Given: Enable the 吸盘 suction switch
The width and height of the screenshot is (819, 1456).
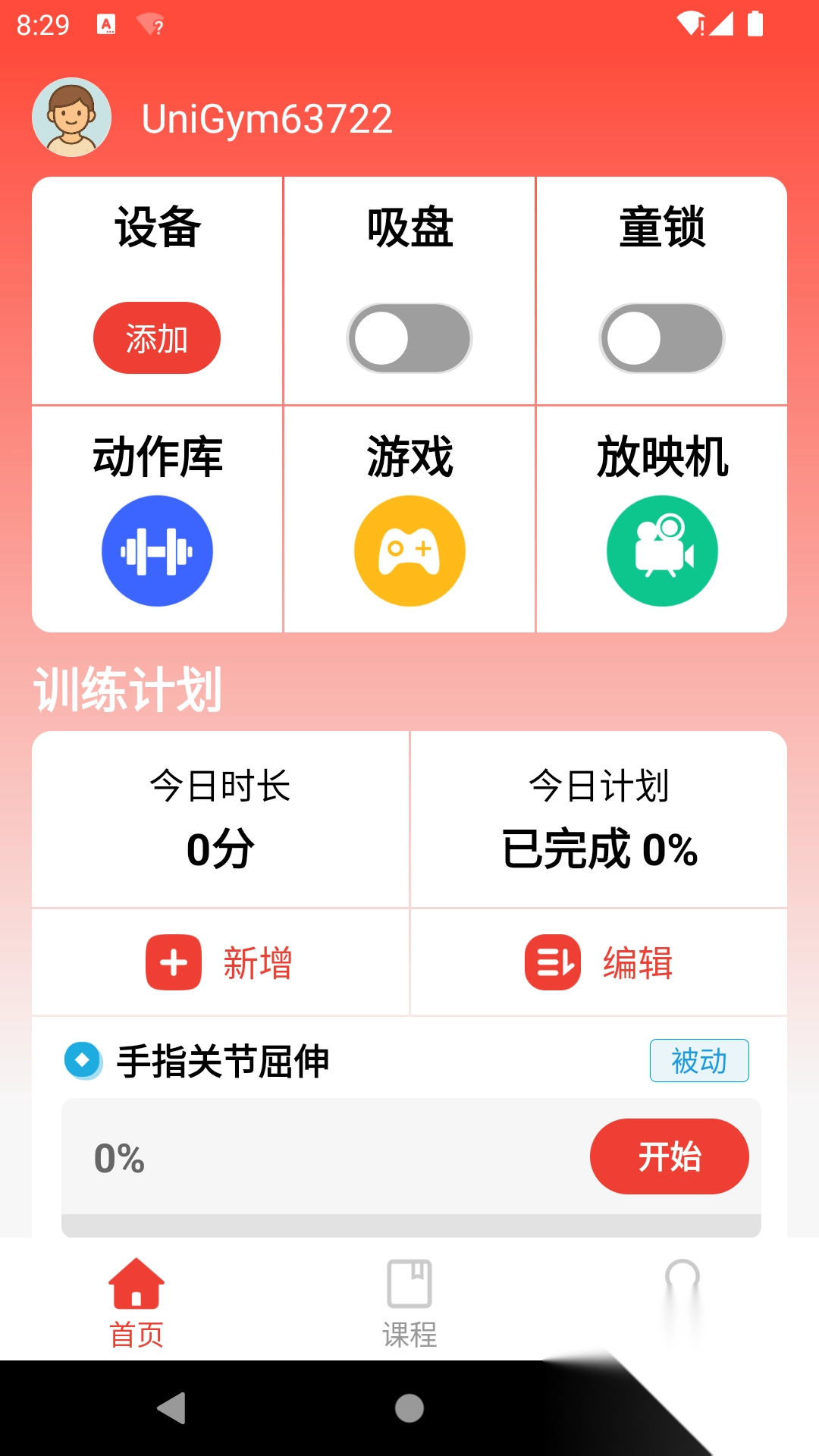Looking at the screenshot, I should tap(409, 338).
